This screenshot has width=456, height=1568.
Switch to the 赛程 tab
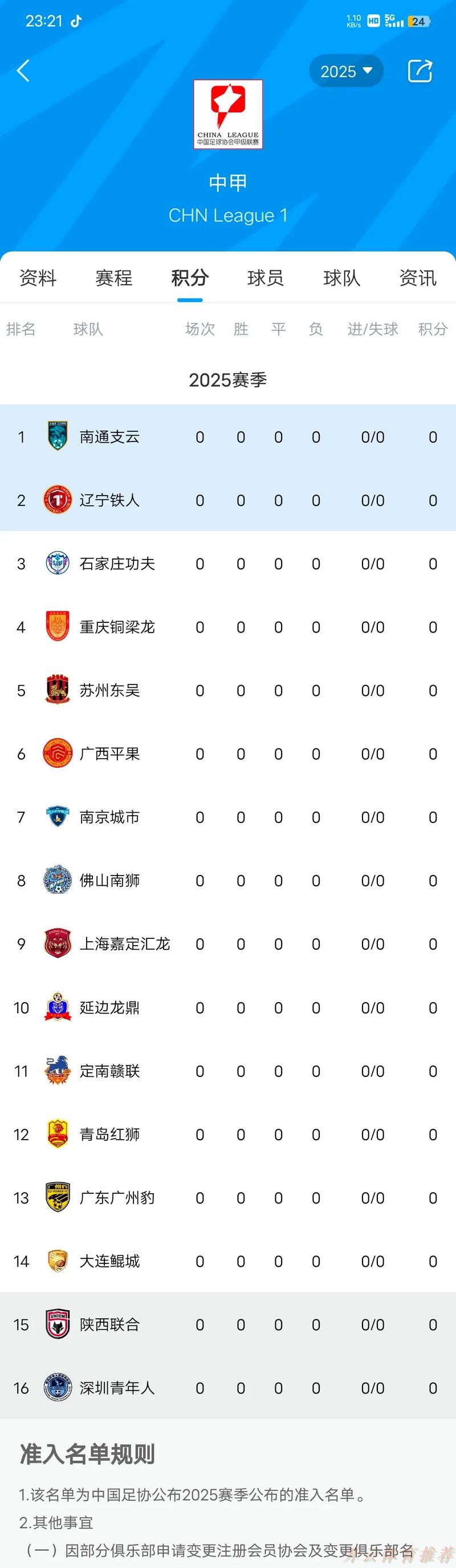tap(113, 278)
